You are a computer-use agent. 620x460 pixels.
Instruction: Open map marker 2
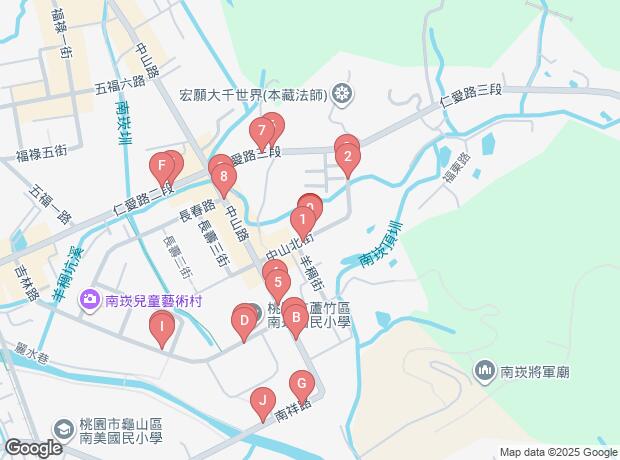click(347, 155)
